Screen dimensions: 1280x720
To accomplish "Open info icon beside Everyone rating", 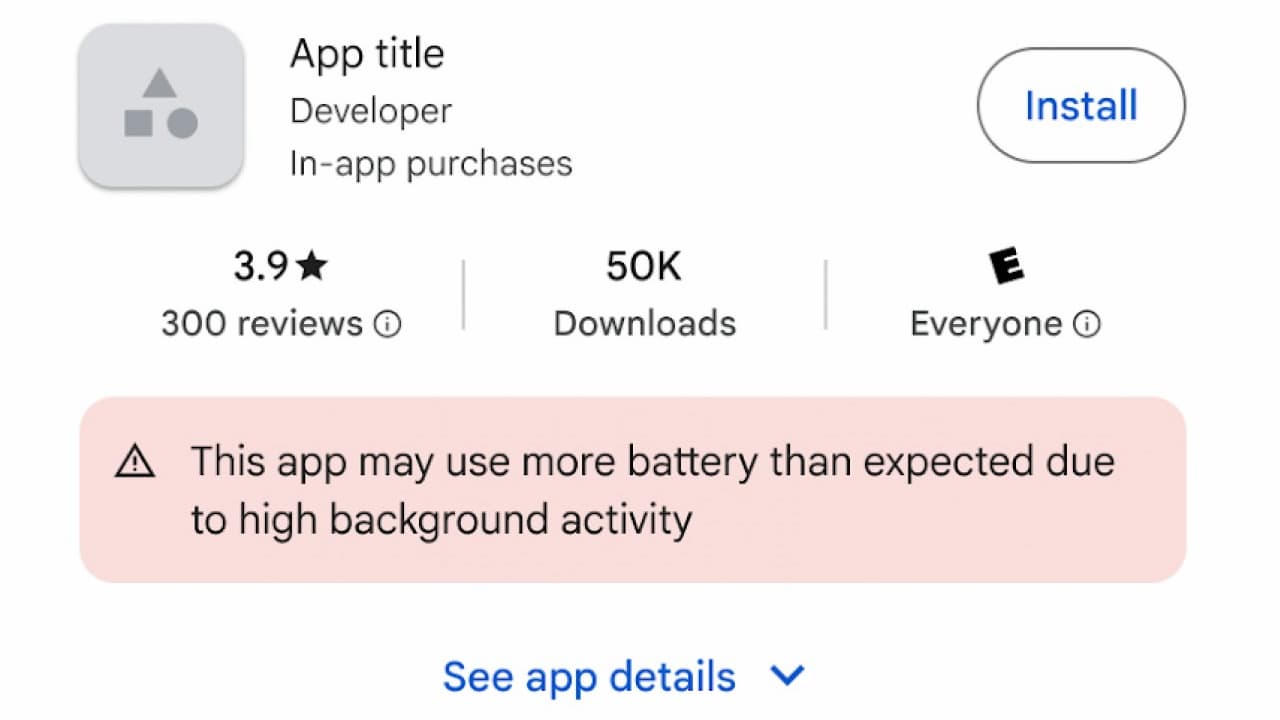I will (1086, 324).
